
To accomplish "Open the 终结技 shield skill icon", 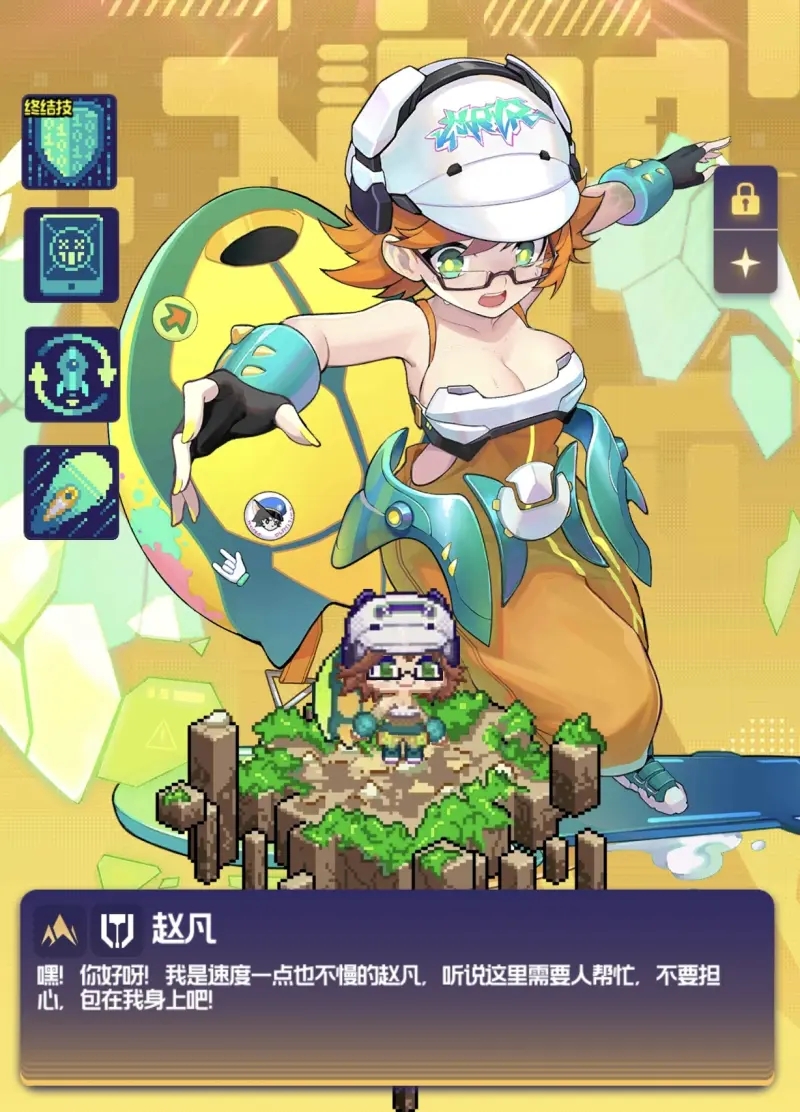I will [x=70, y=145].
